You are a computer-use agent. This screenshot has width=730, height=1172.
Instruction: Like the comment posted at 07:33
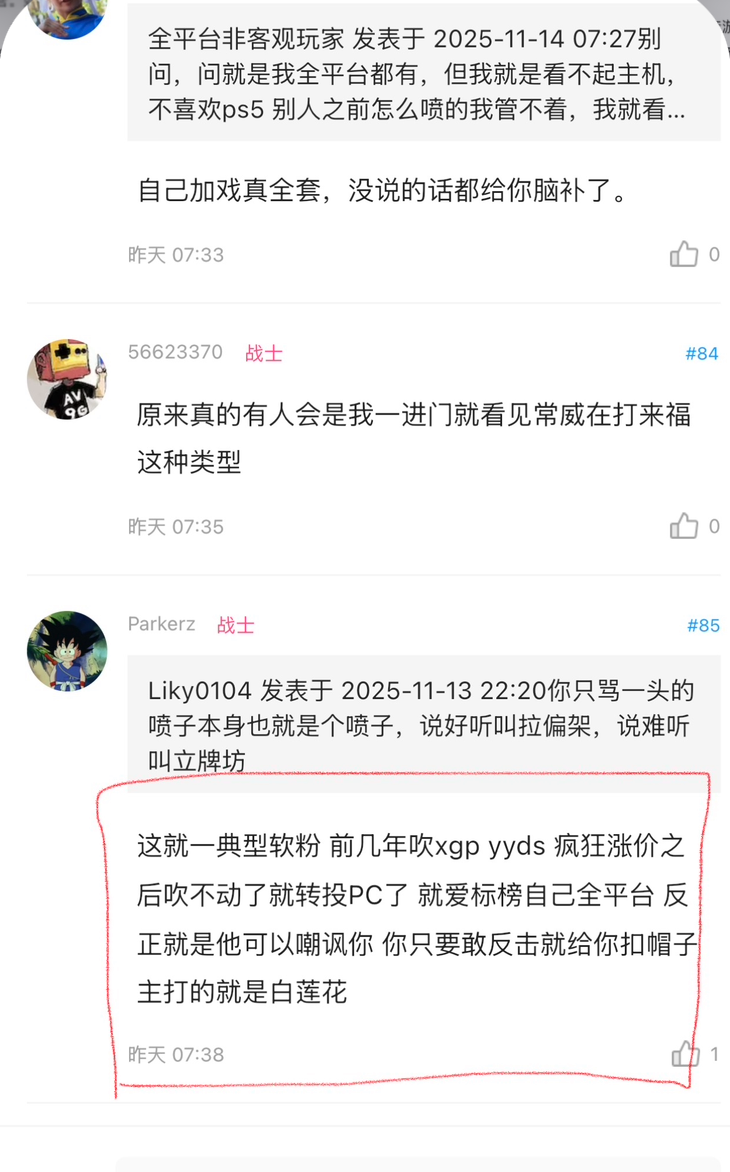pyautogui.click(x=684, y=254)
